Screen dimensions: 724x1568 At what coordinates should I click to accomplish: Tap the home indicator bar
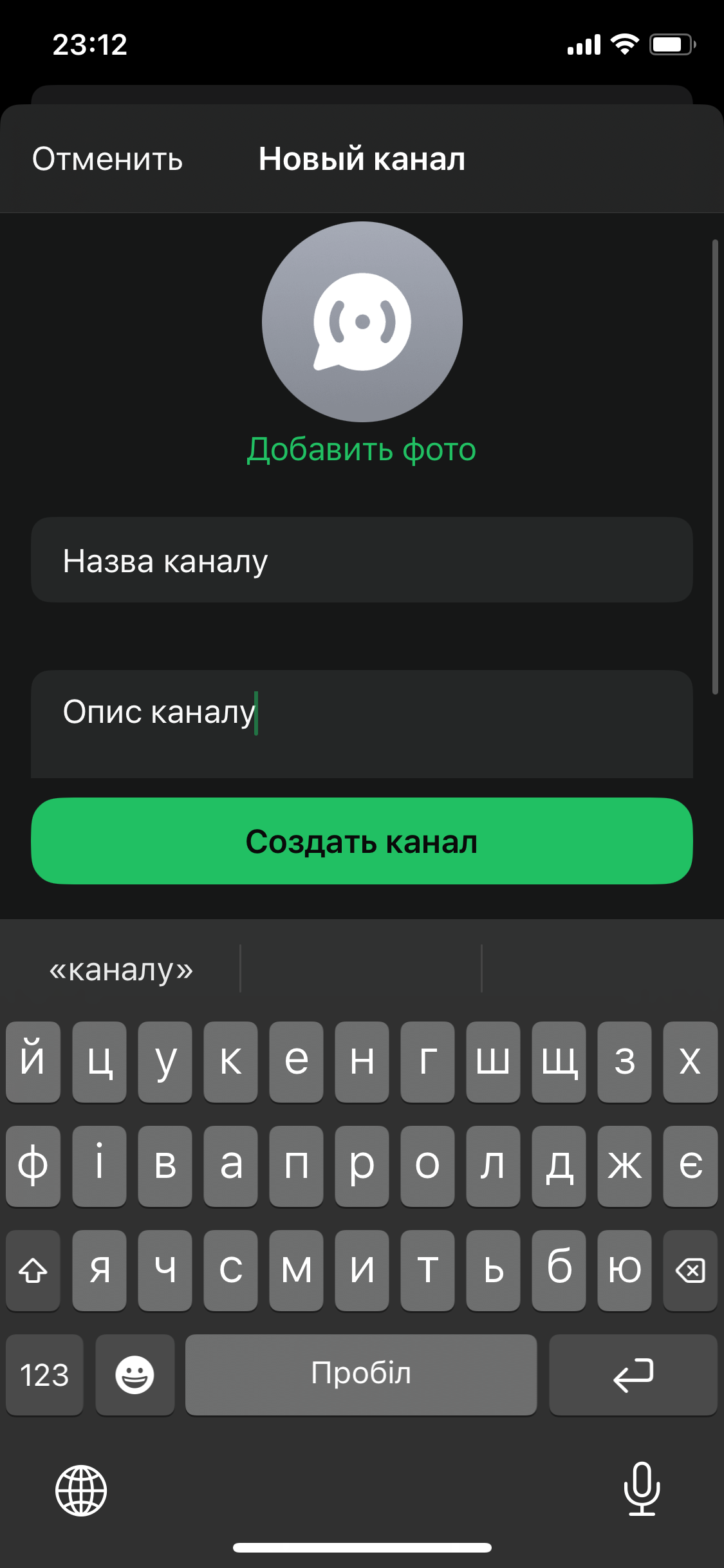click(x=362, y=1547)
